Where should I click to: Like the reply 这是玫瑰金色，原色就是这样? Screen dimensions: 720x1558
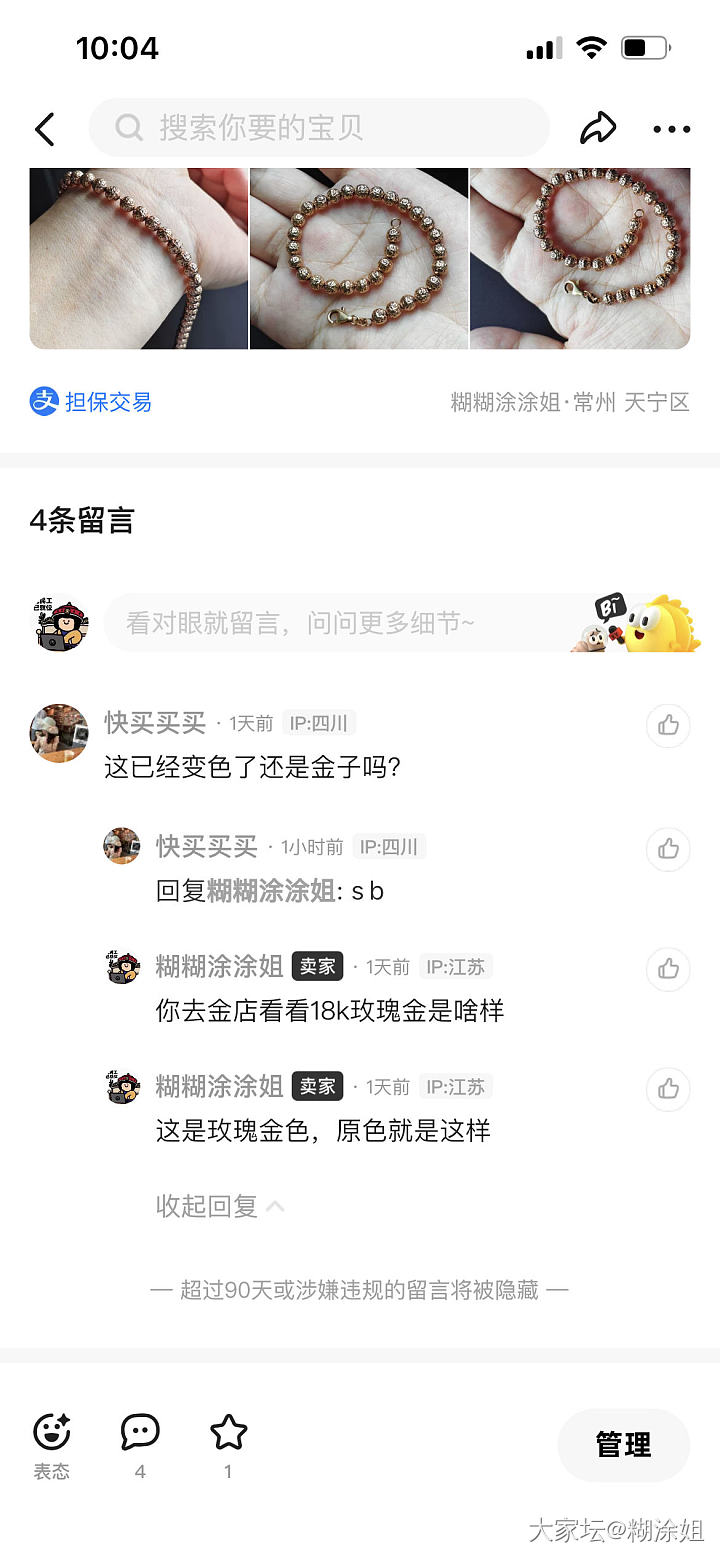point(668,1088)
